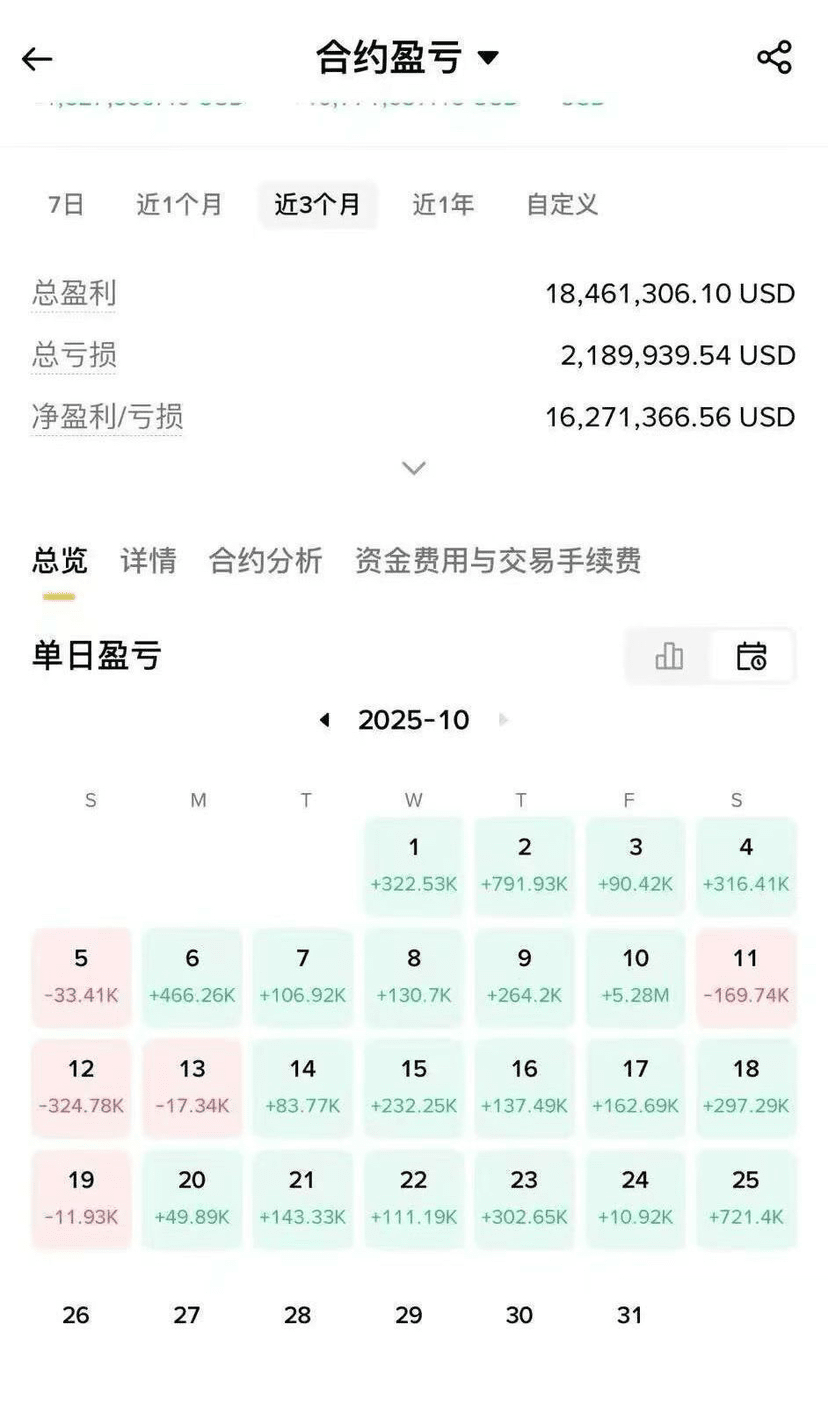Open October 12 cell showing -324.78K
The image size is (828, 1426).
click(81, 1088)
